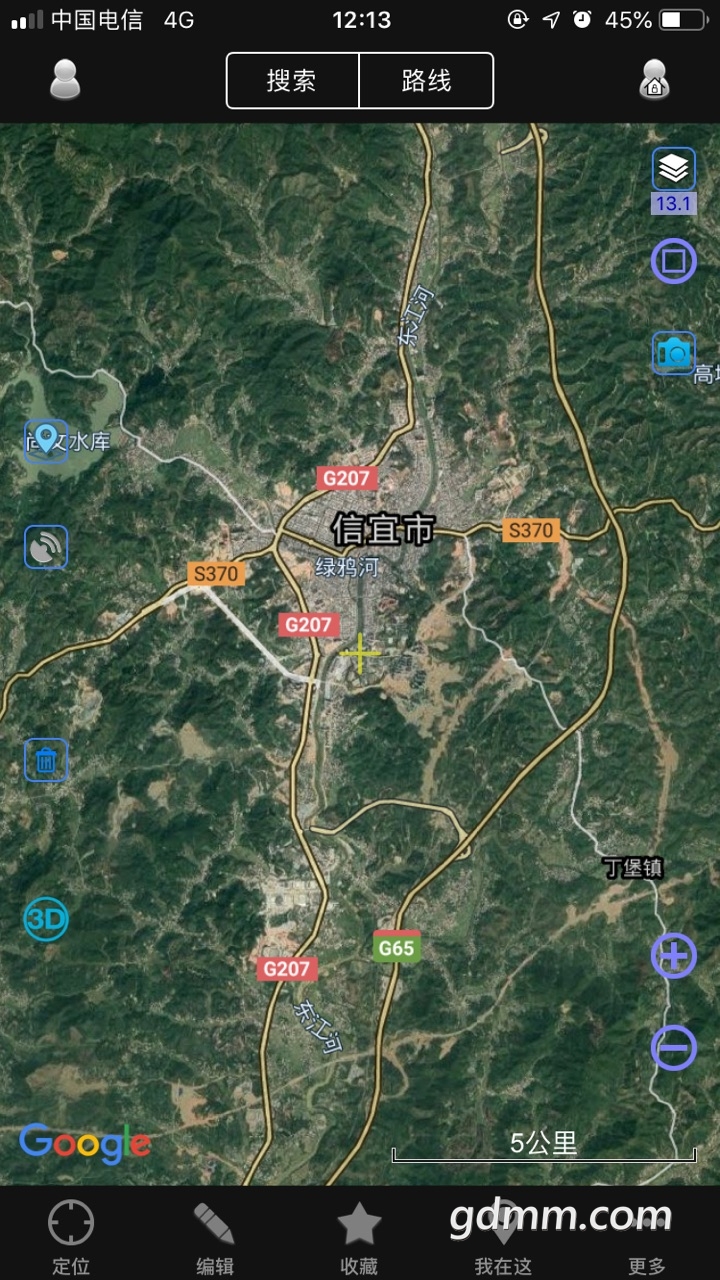
Task: Zoom out with the minus button
Action: click(x=674, y=1048)
